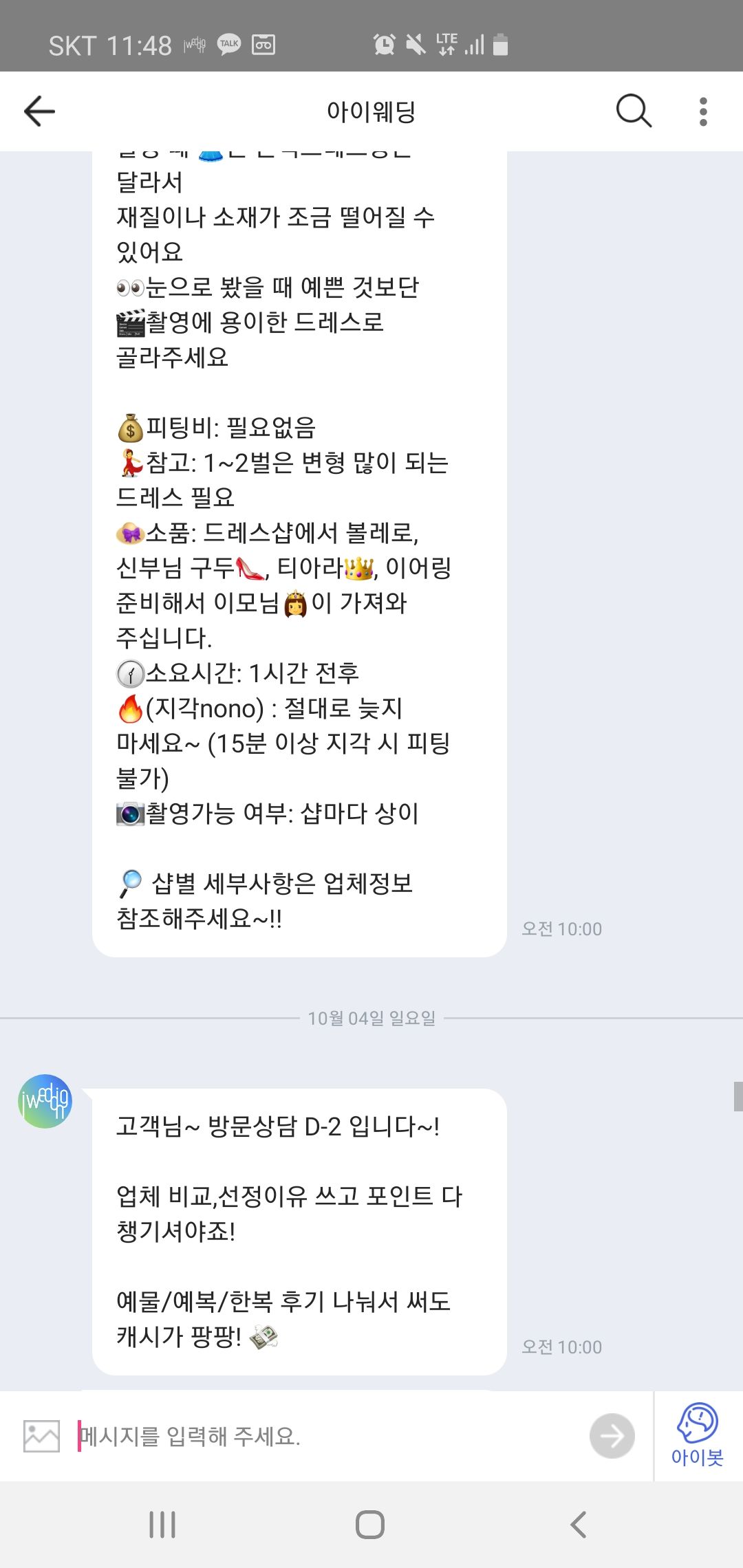Open recent apps from the navigation bar
This screenshot has height=1568, width=743.
(x=162, y=1525)
